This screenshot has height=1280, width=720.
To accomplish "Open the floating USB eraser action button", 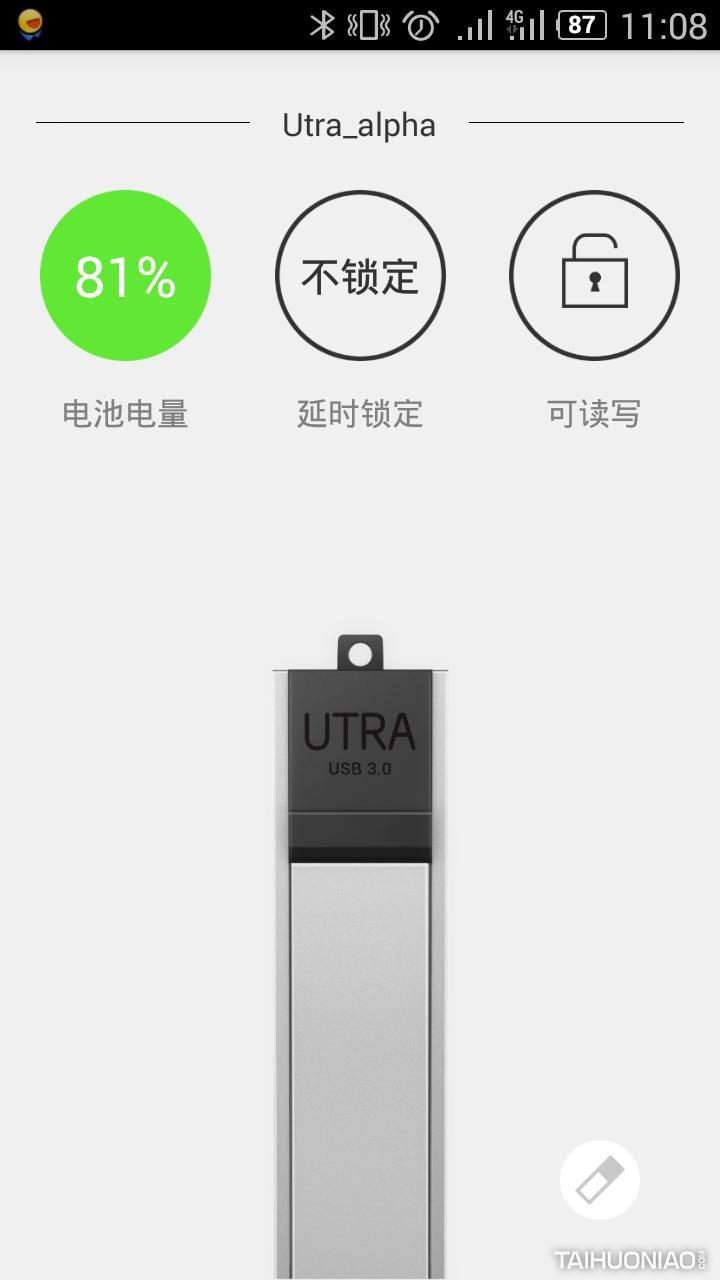I will pos(599,1178).
